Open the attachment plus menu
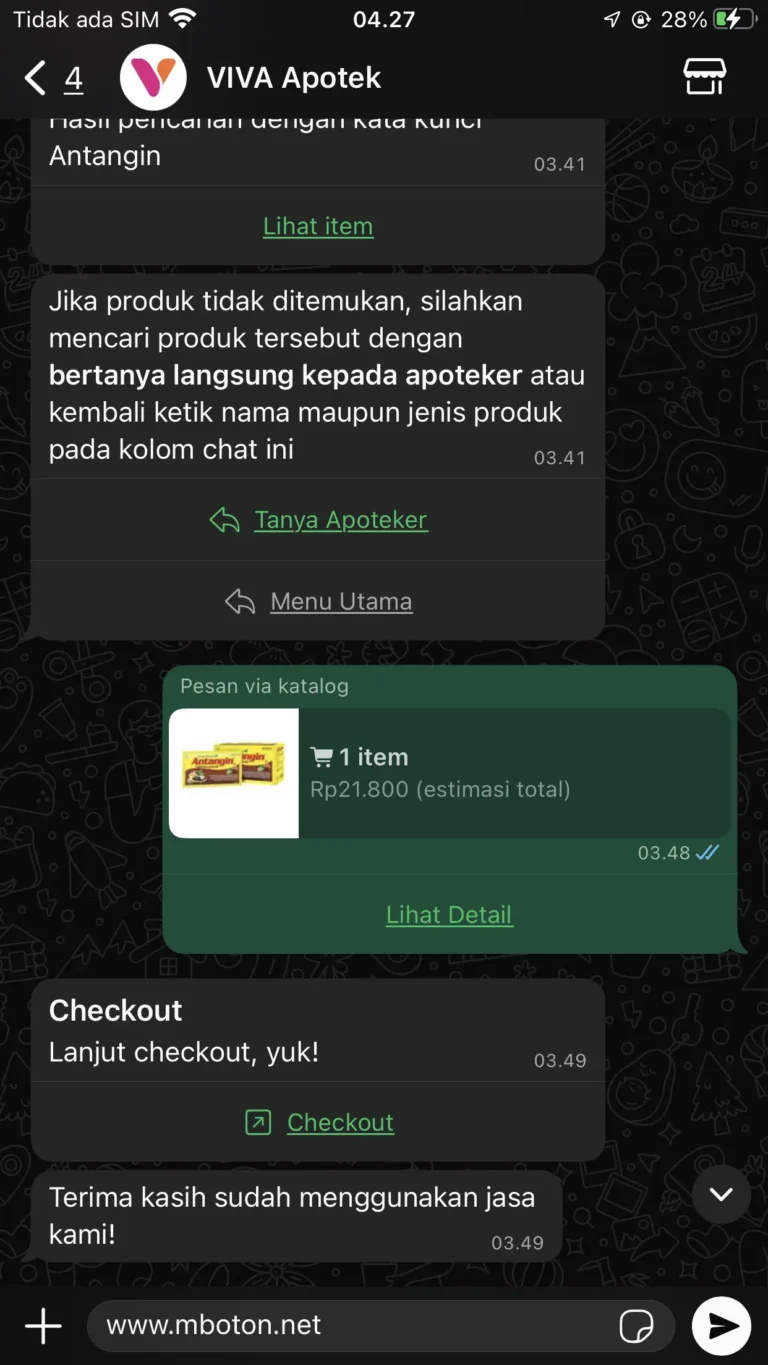 pyautogui.click(x=43, y=1326)
